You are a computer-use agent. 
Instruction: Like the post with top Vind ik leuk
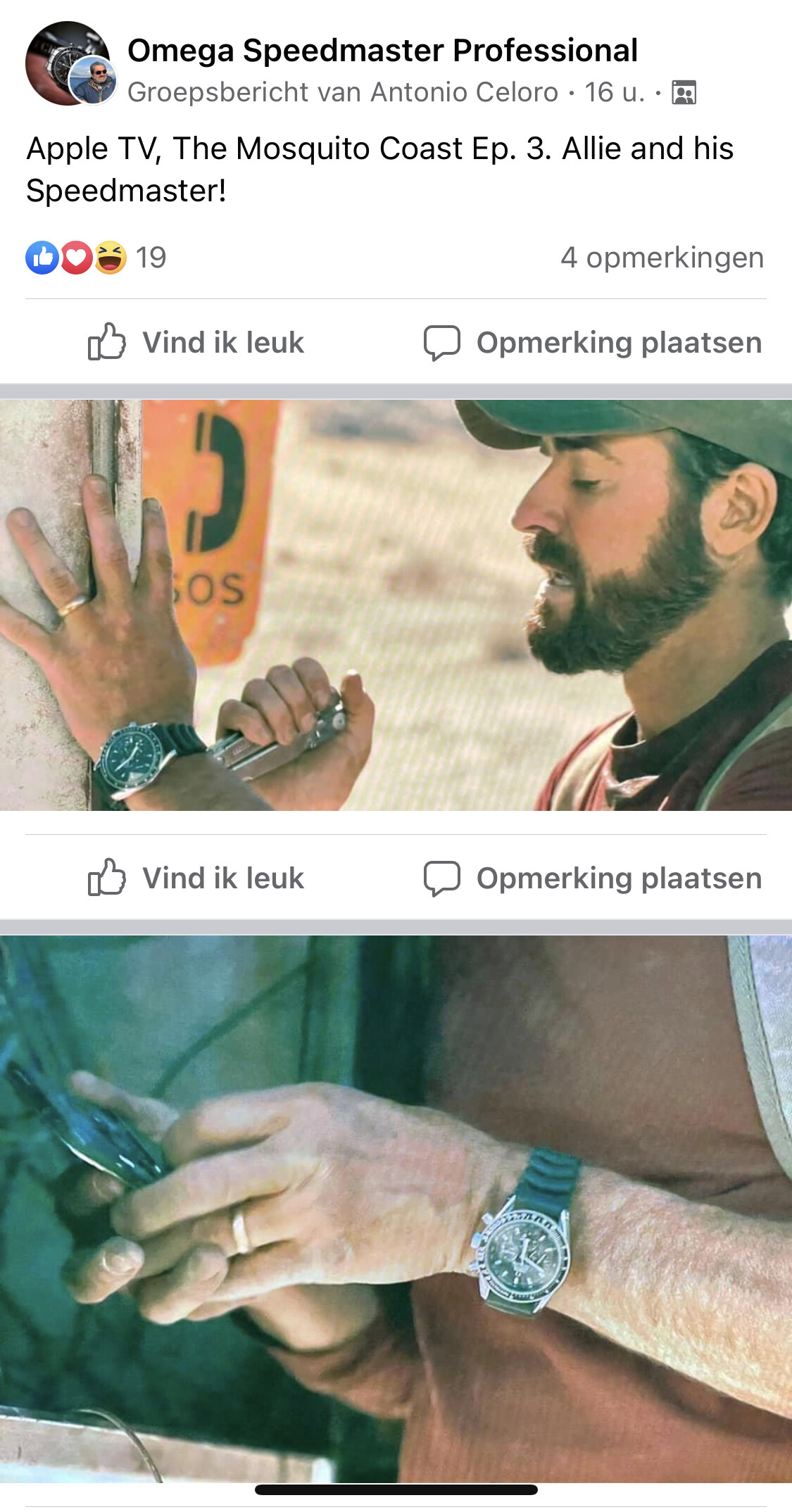pos(196,343)
